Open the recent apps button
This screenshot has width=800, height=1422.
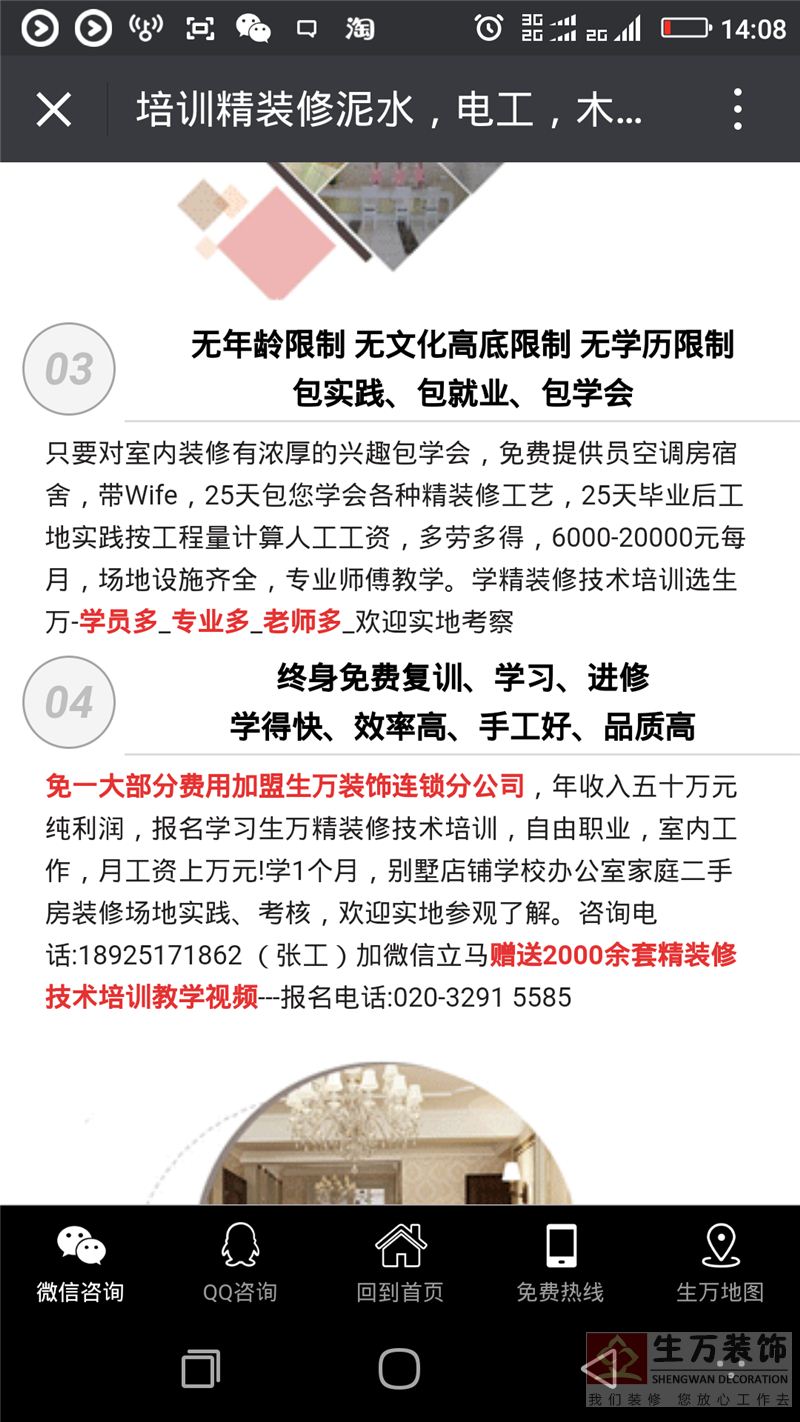click(x=200, y=1368)
